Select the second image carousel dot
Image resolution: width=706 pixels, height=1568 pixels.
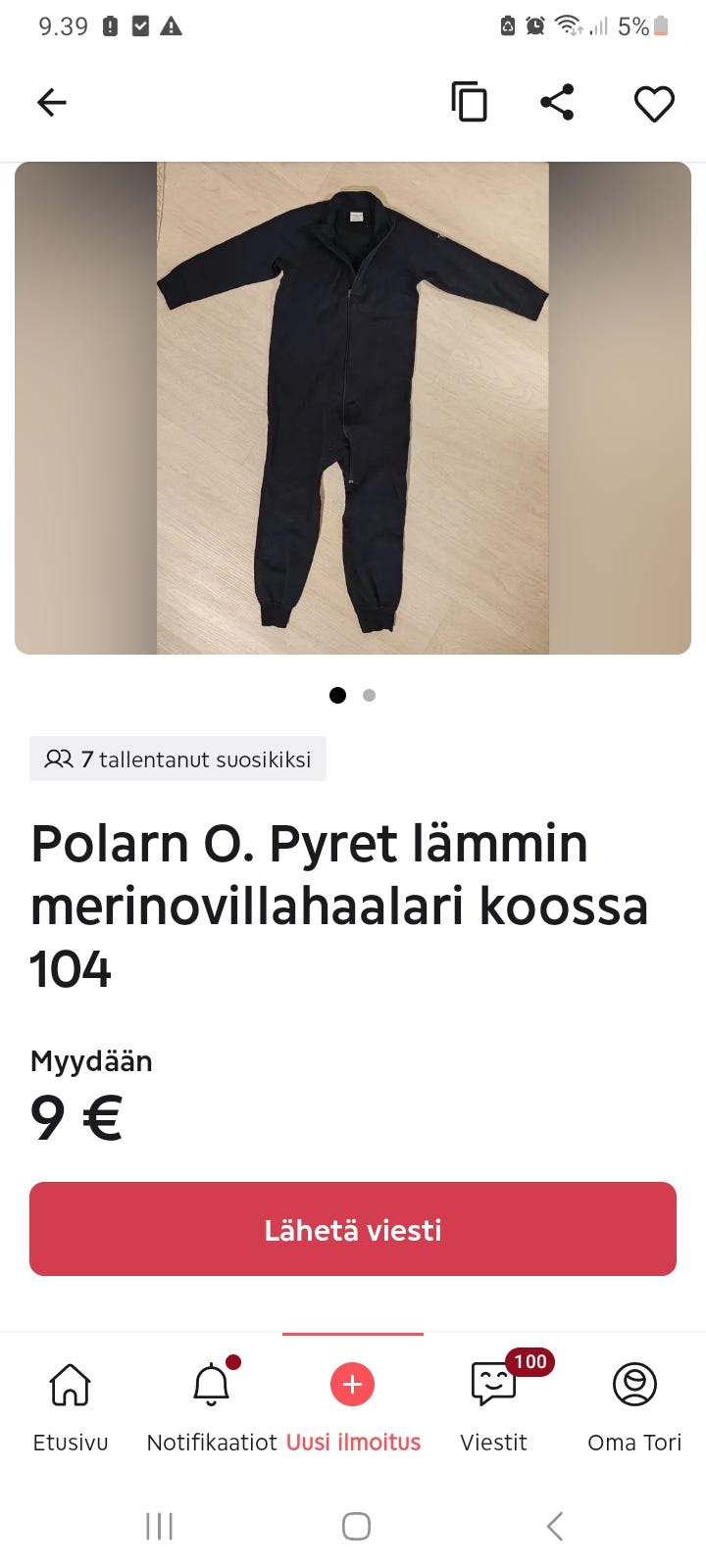(369, 695)
